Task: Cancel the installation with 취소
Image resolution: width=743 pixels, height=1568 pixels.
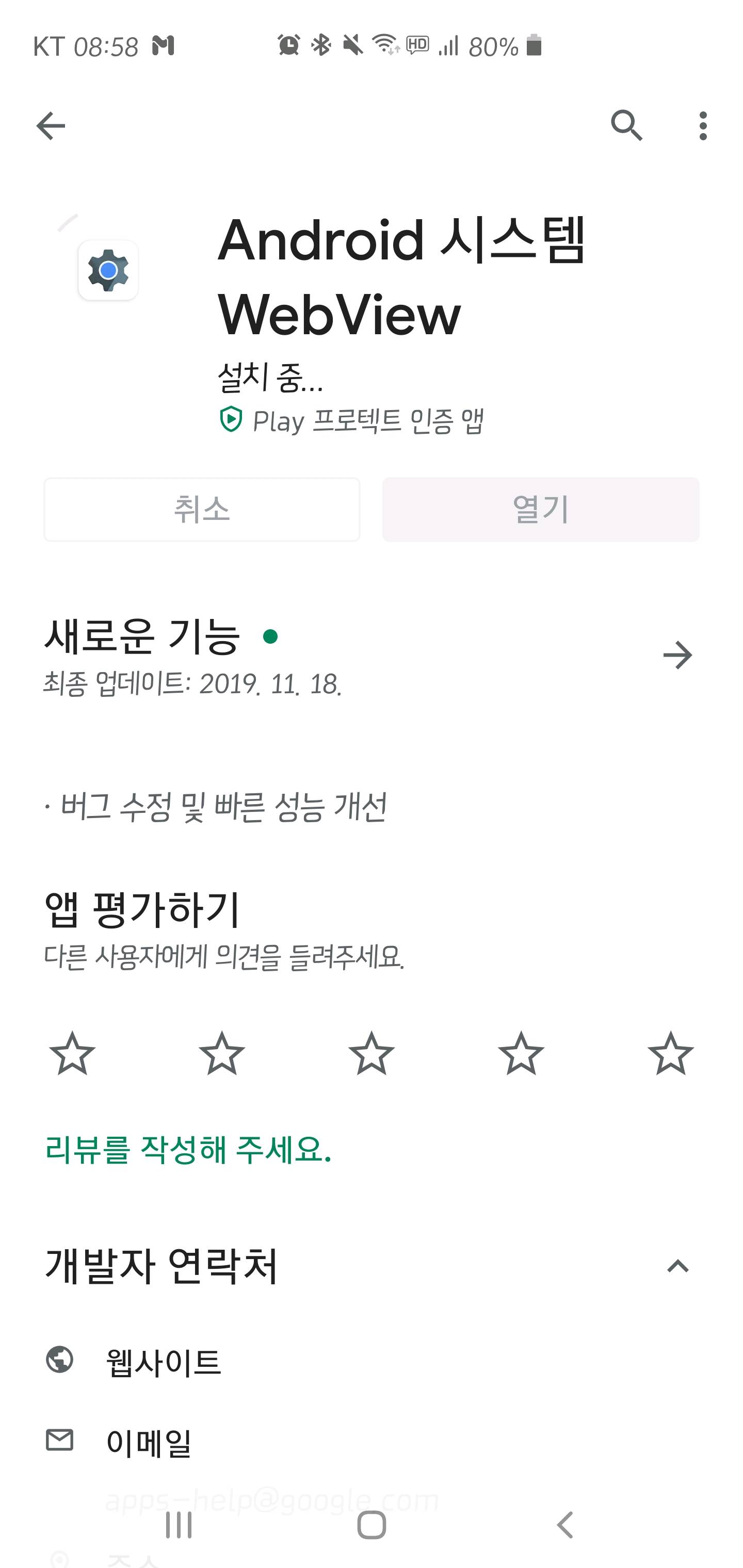Action: coord(202,510)
